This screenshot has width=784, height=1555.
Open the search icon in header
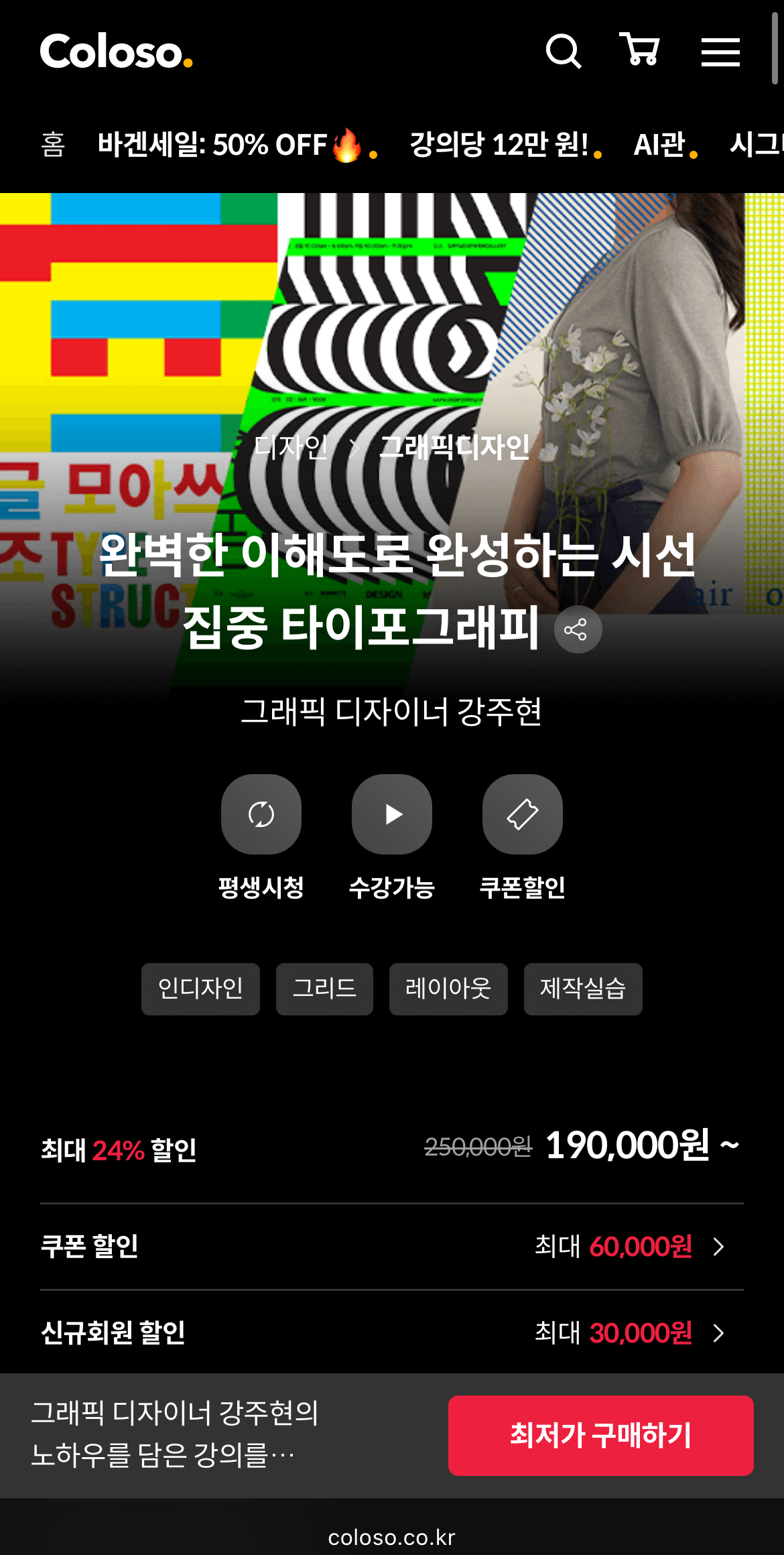coord(563,51)
